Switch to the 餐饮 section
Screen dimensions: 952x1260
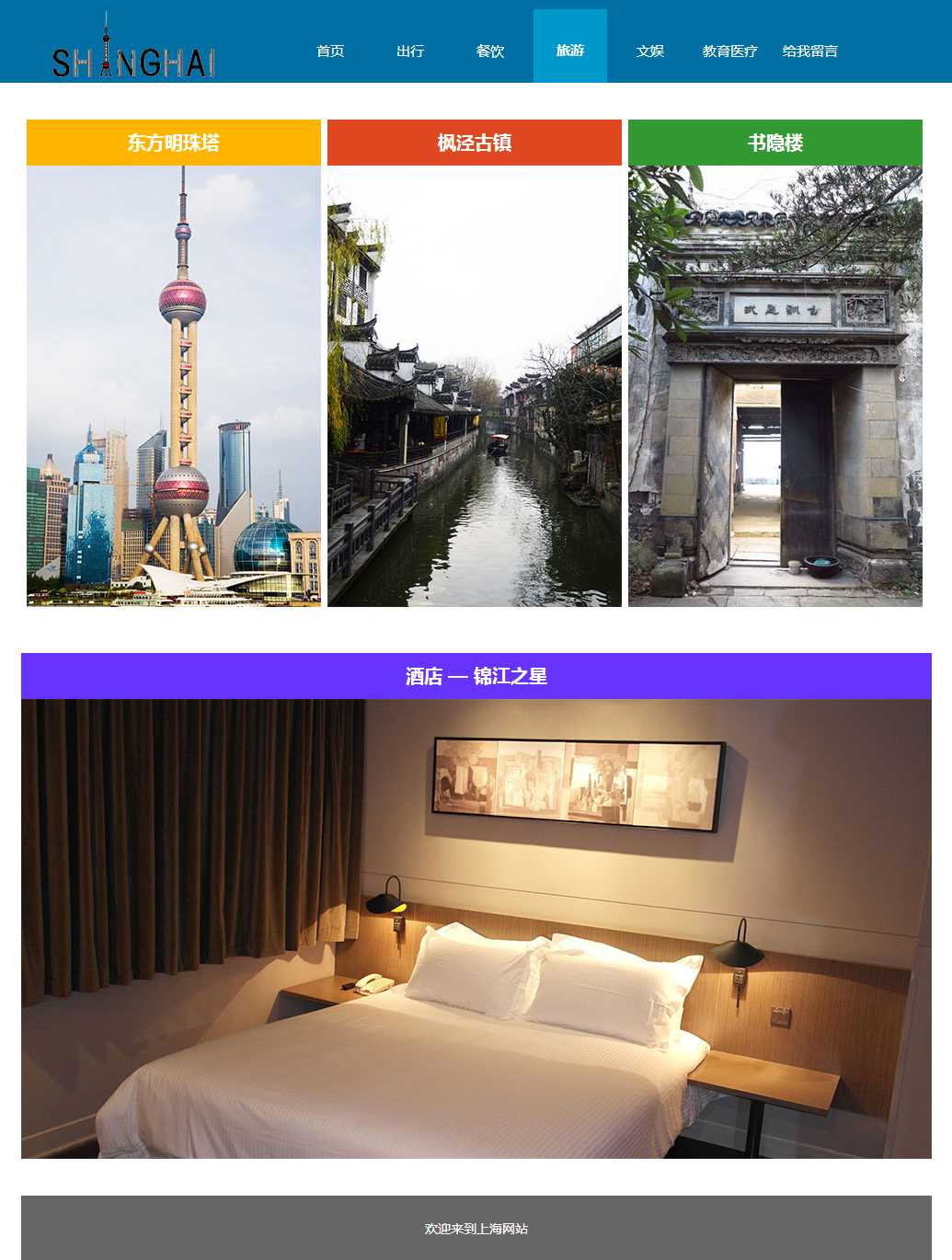tap(490, 52)
